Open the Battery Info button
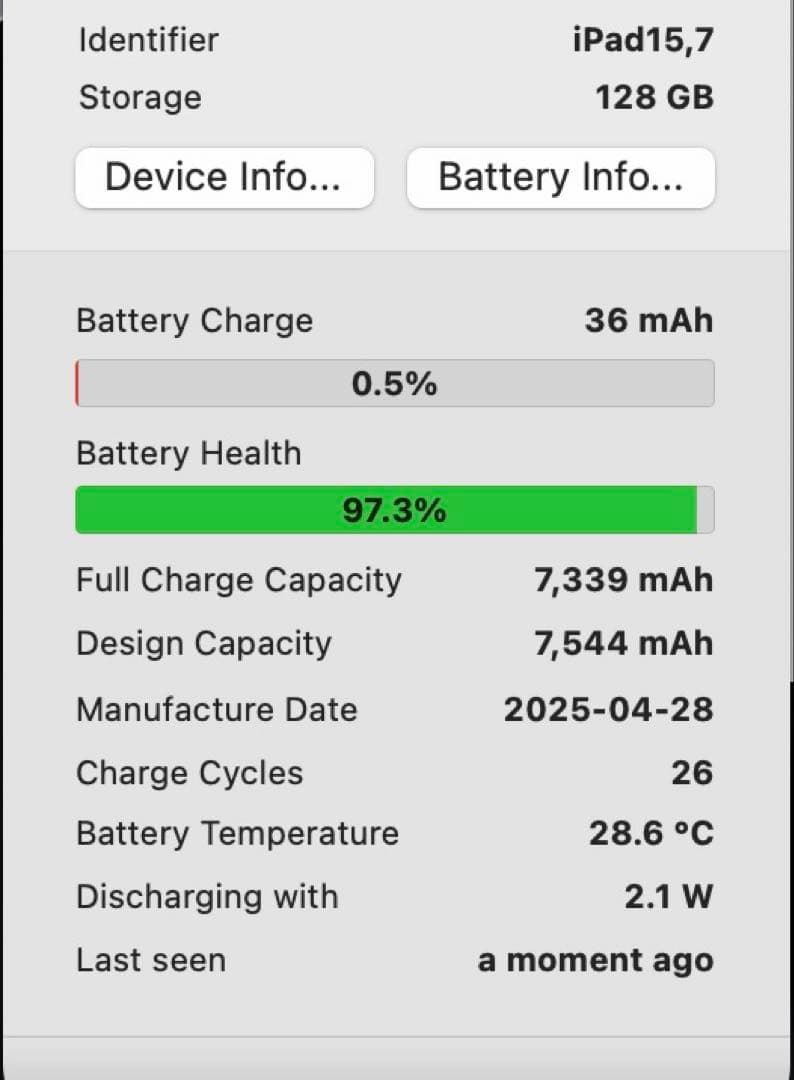This screenshot has width=794, height=1080. tap(560, 178)
